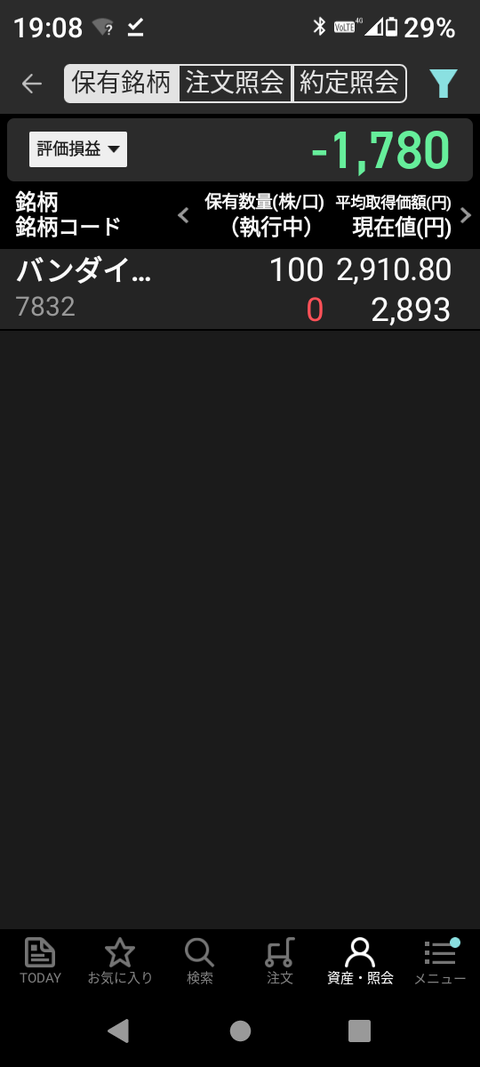
Task: Expand the 評価損益 dropdown
Action: (78, 149)
